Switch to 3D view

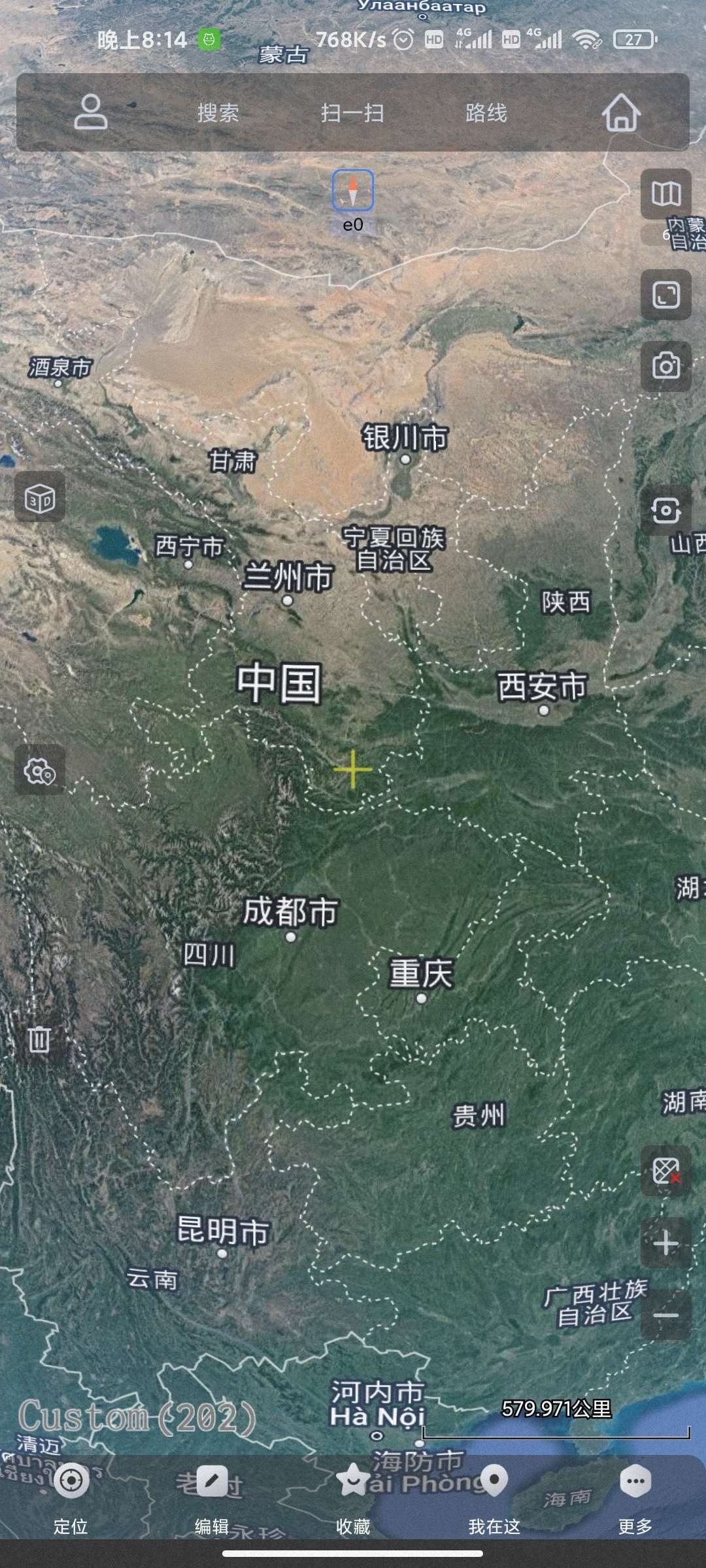tap(40, 500)
